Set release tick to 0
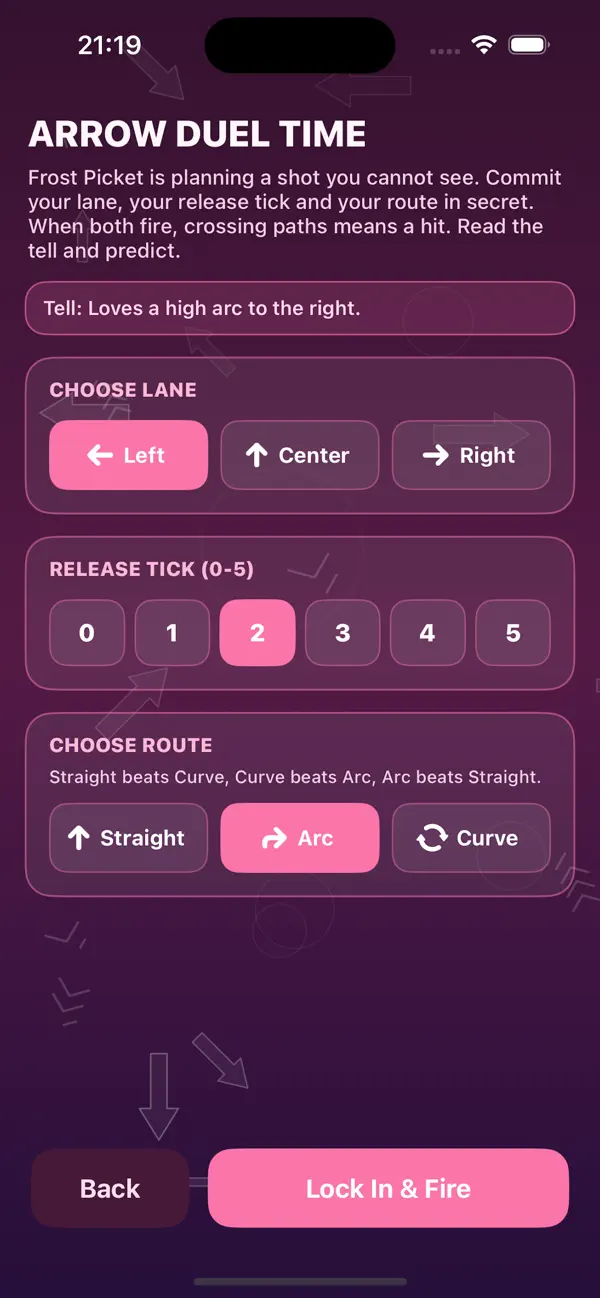Viewport: 600px width, 1298px height. [x=87, y=633]
